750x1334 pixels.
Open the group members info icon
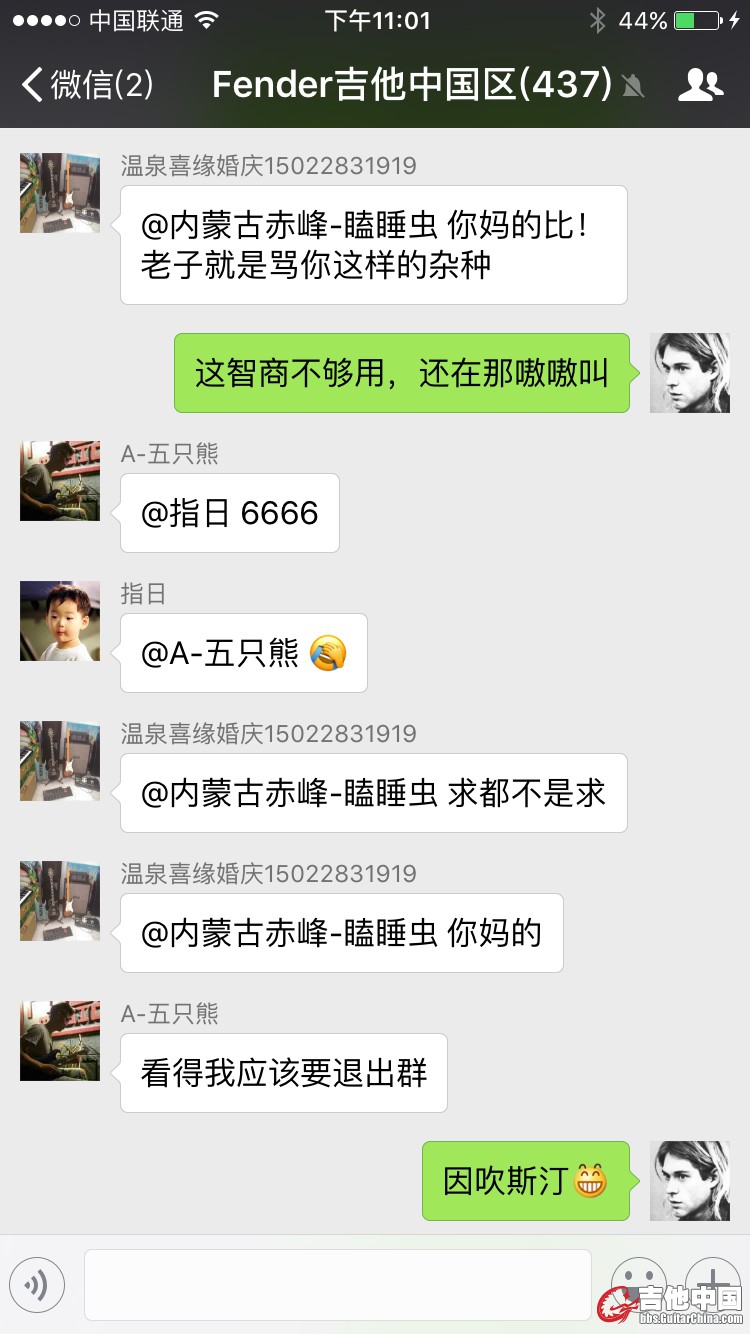[x=700, y=86]
